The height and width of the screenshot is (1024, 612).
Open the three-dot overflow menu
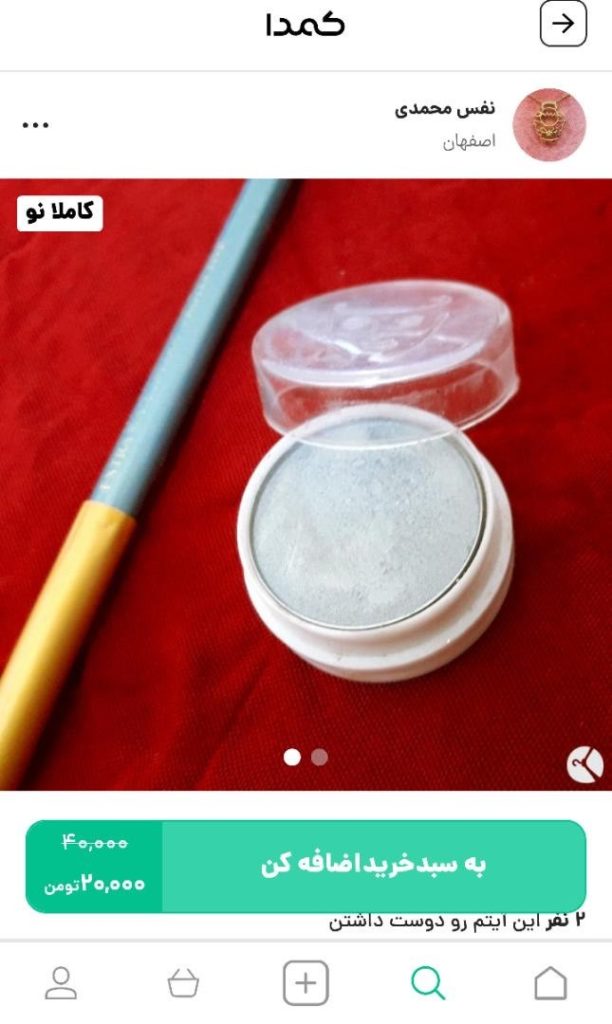click(35, 125)
